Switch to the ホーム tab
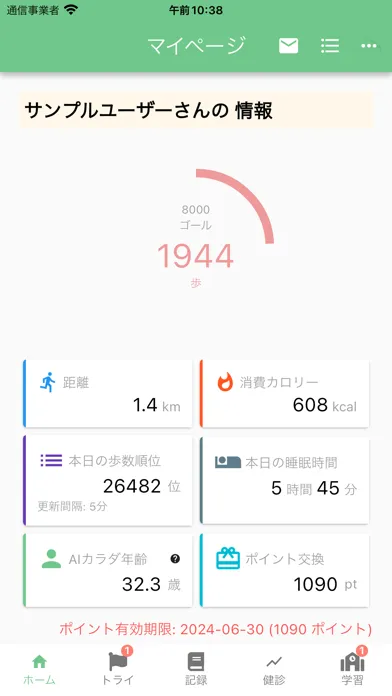This screenshot has width=392, height=696. click(39, 670)
